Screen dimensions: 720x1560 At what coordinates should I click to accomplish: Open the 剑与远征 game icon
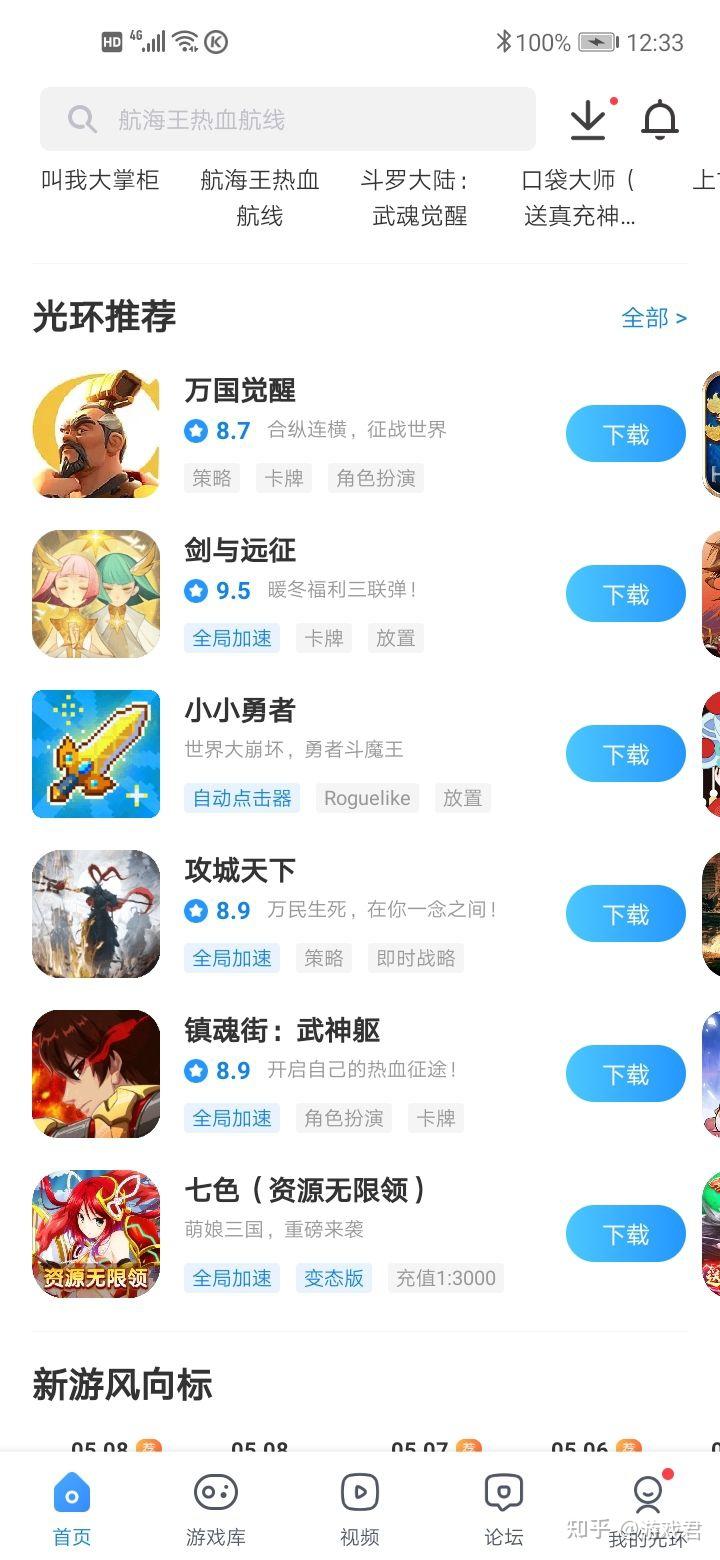pos(96,594)
